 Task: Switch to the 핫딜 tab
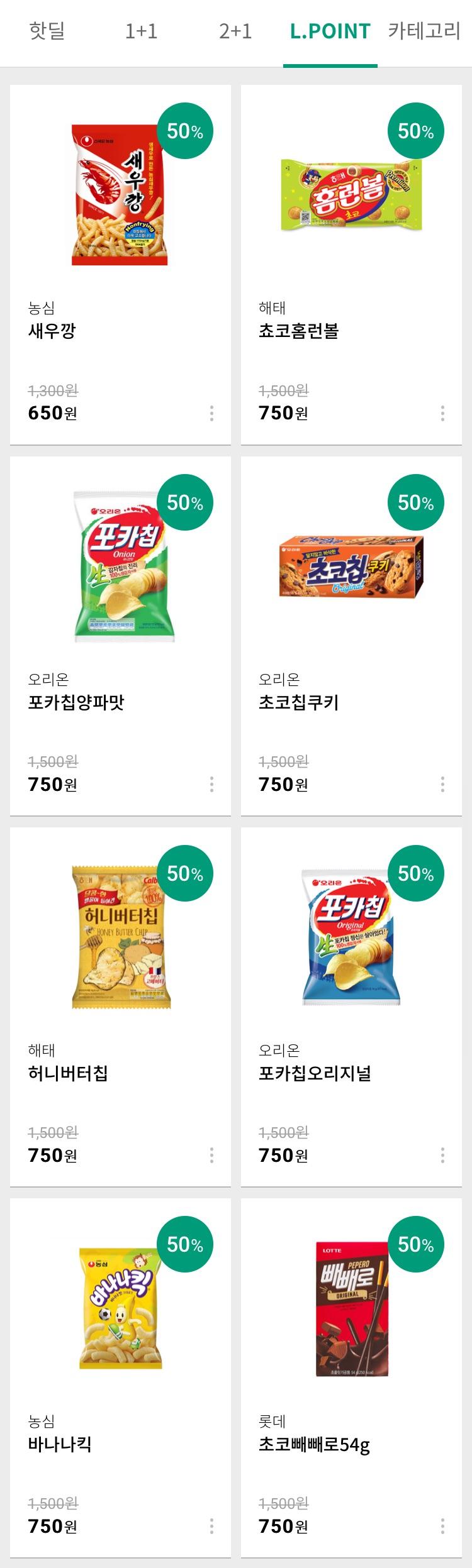pyautogui.click(x=47, y=31)
